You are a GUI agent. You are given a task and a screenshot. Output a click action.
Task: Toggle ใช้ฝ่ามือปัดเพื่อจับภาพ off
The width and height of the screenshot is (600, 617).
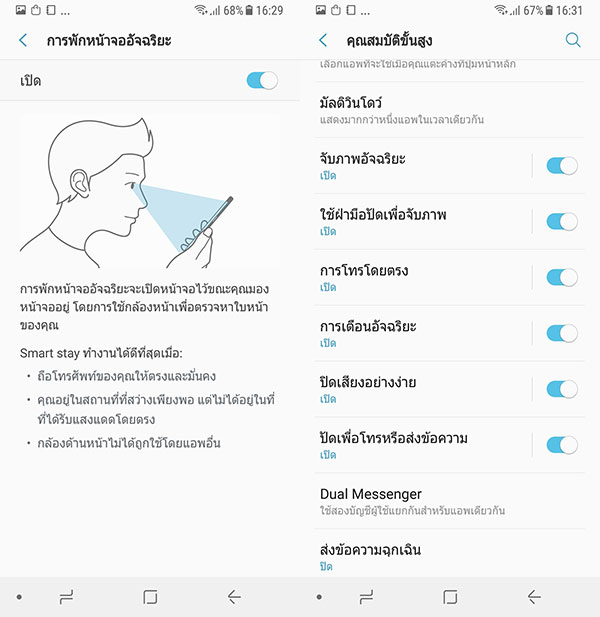(562, 222)
